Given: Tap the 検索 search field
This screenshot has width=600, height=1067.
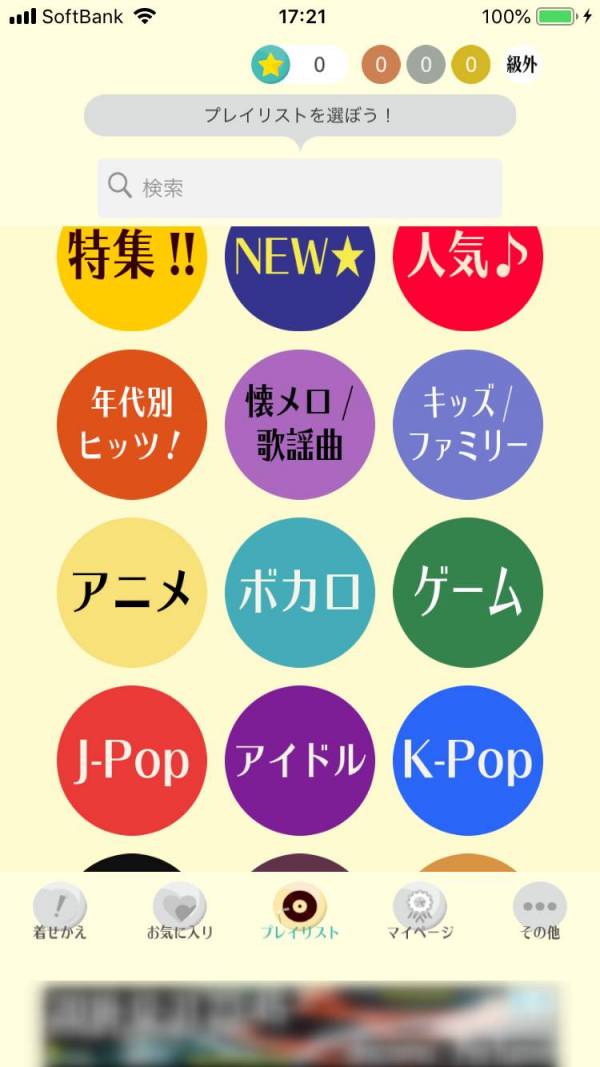Looking at the screenshot, I should 300,187.
